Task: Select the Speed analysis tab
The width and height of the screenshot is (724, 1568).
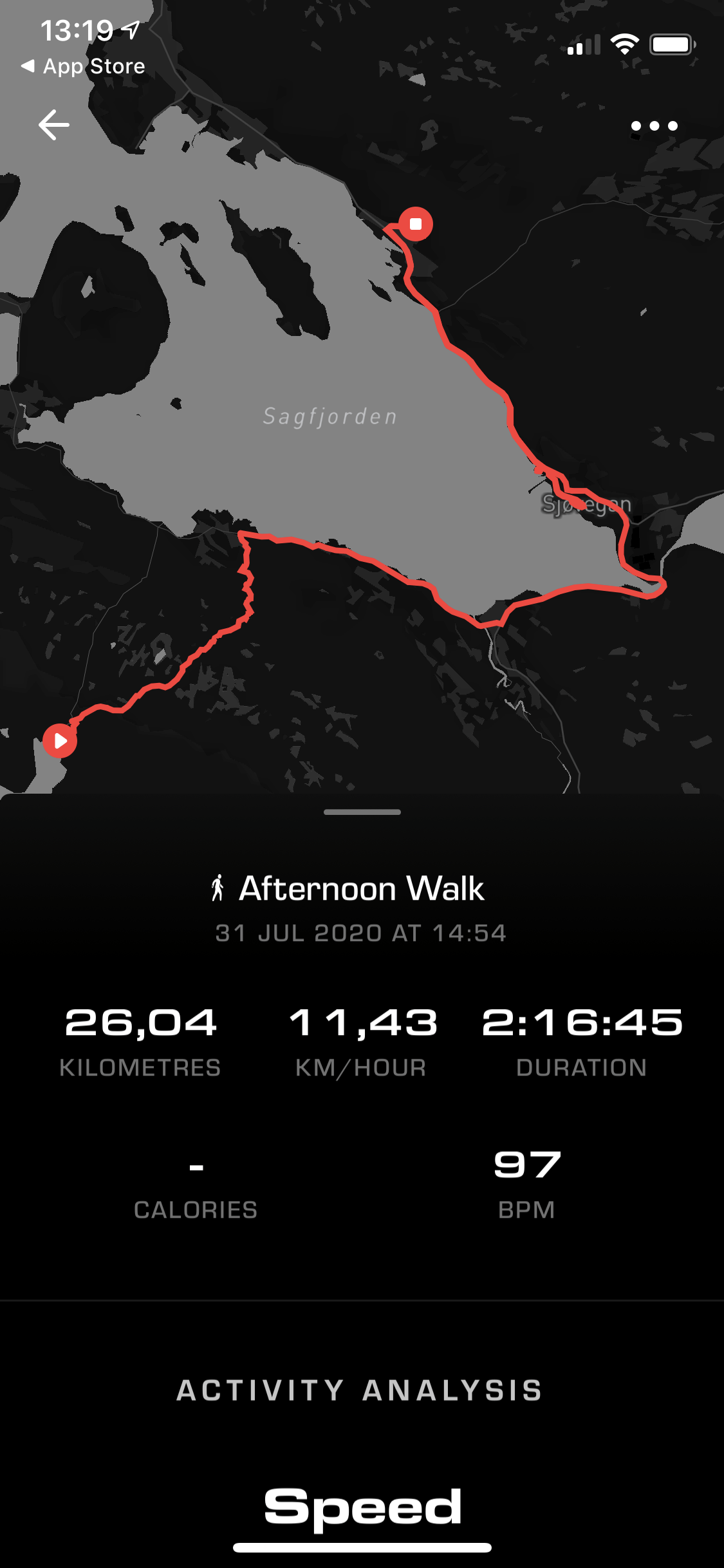Action: click(x=362, y=1506)
